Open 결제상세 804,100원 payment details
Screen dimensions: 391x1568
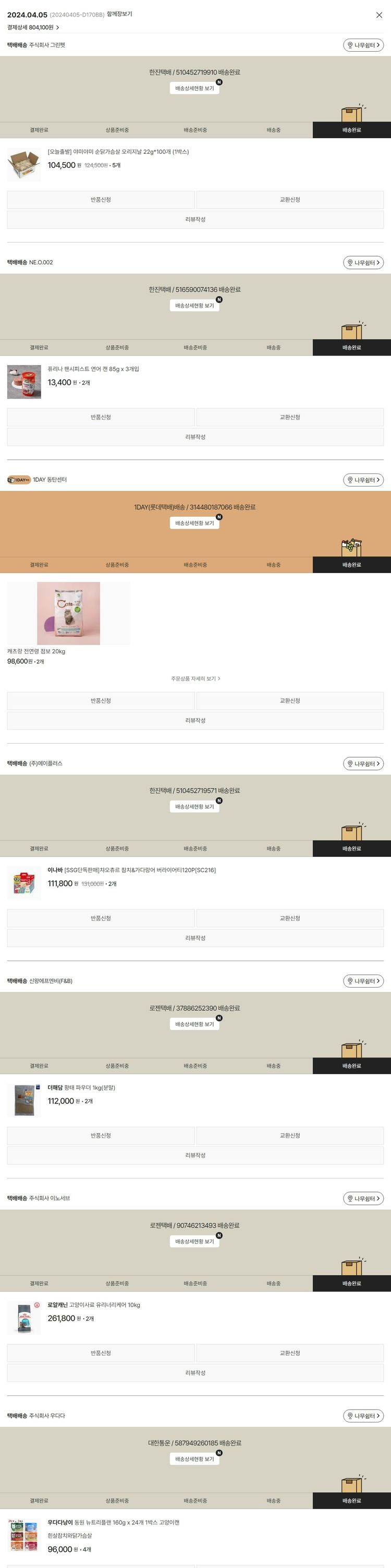click(33, 28)
